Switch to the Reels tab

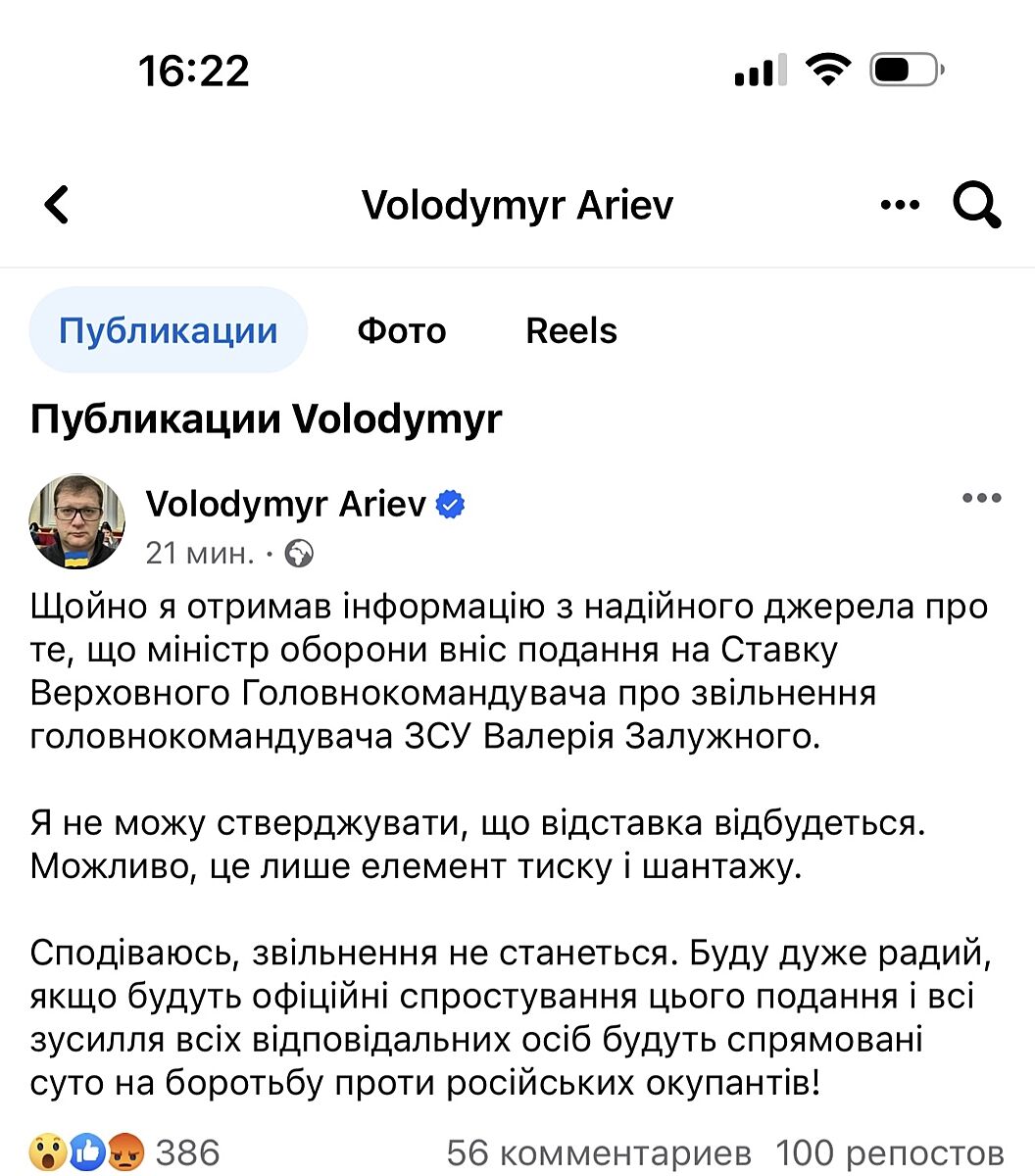click(571, 330)
